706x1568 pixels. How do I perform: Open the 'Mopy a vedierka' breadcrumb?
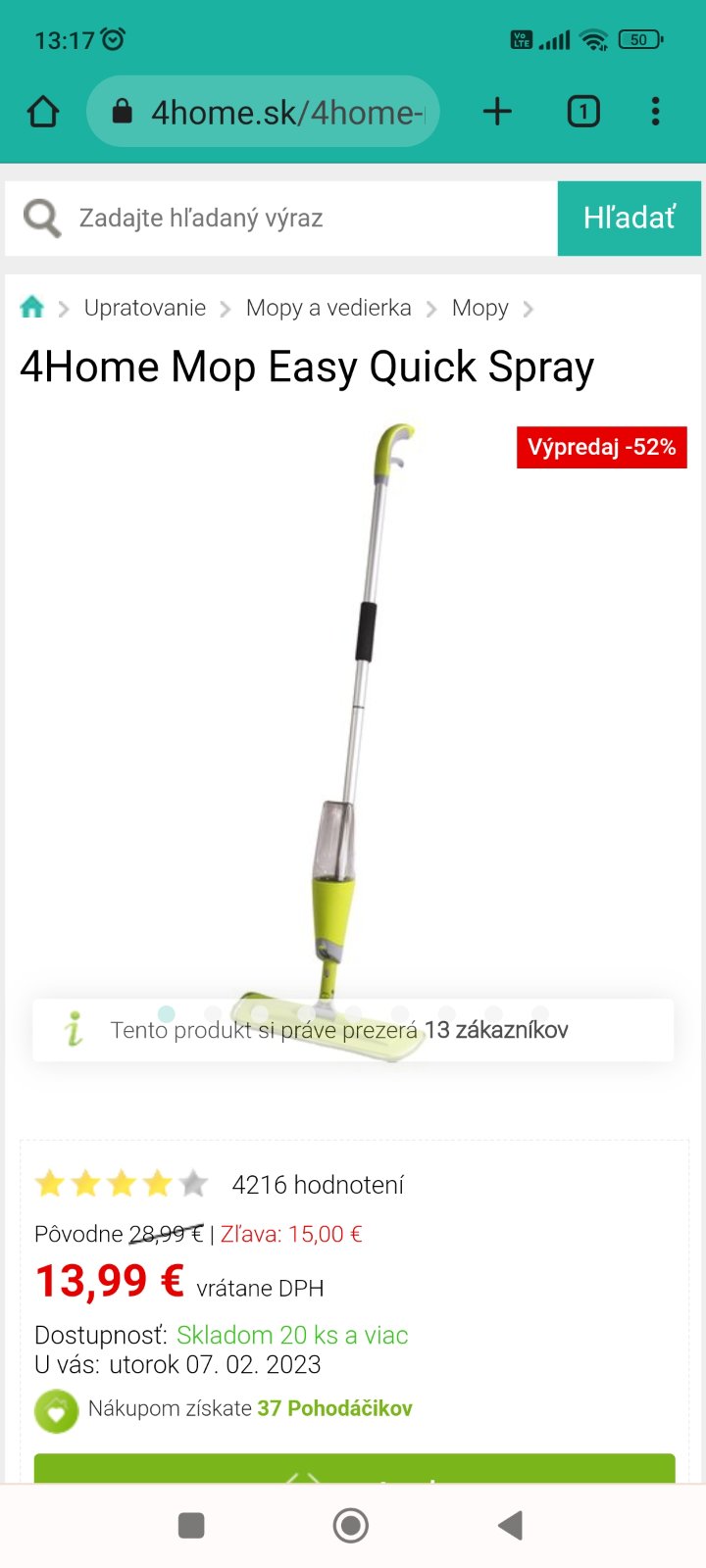[328, 308]
